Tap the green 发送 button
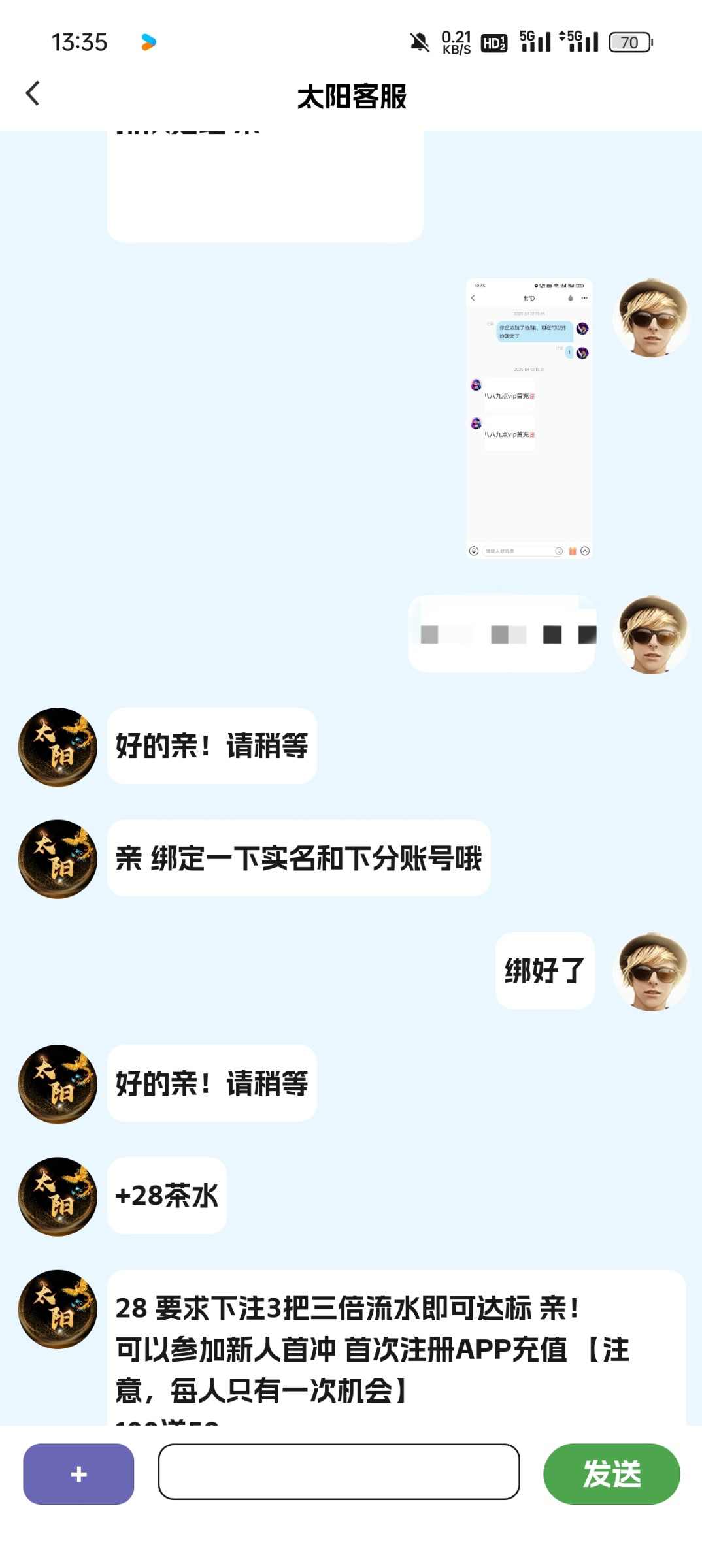This screenshot has width=702, height=1568. tap(612, 1474)
